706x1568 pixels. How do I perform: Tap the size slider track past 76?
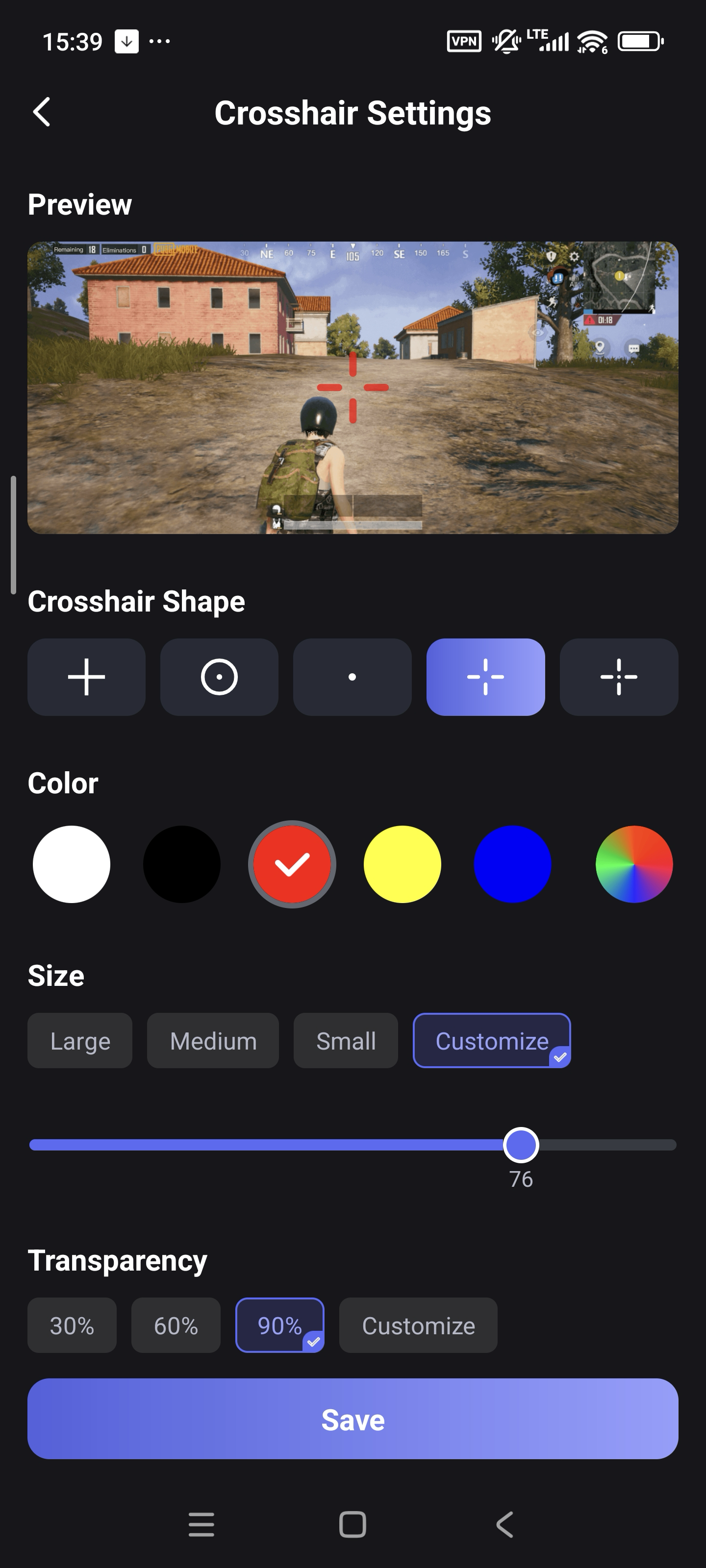point(609,1145)
